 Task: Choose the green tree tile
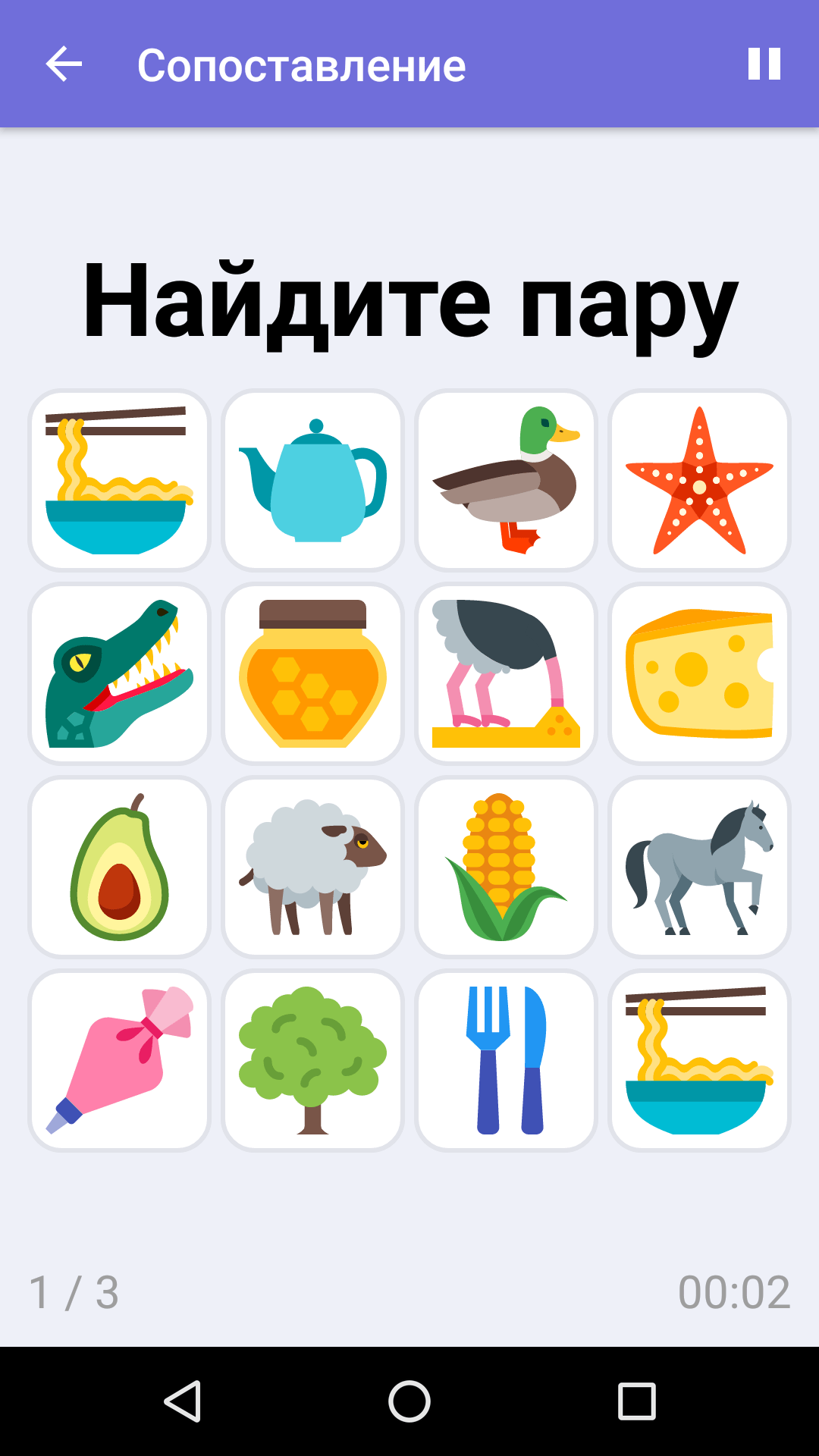pos(312,1060)
